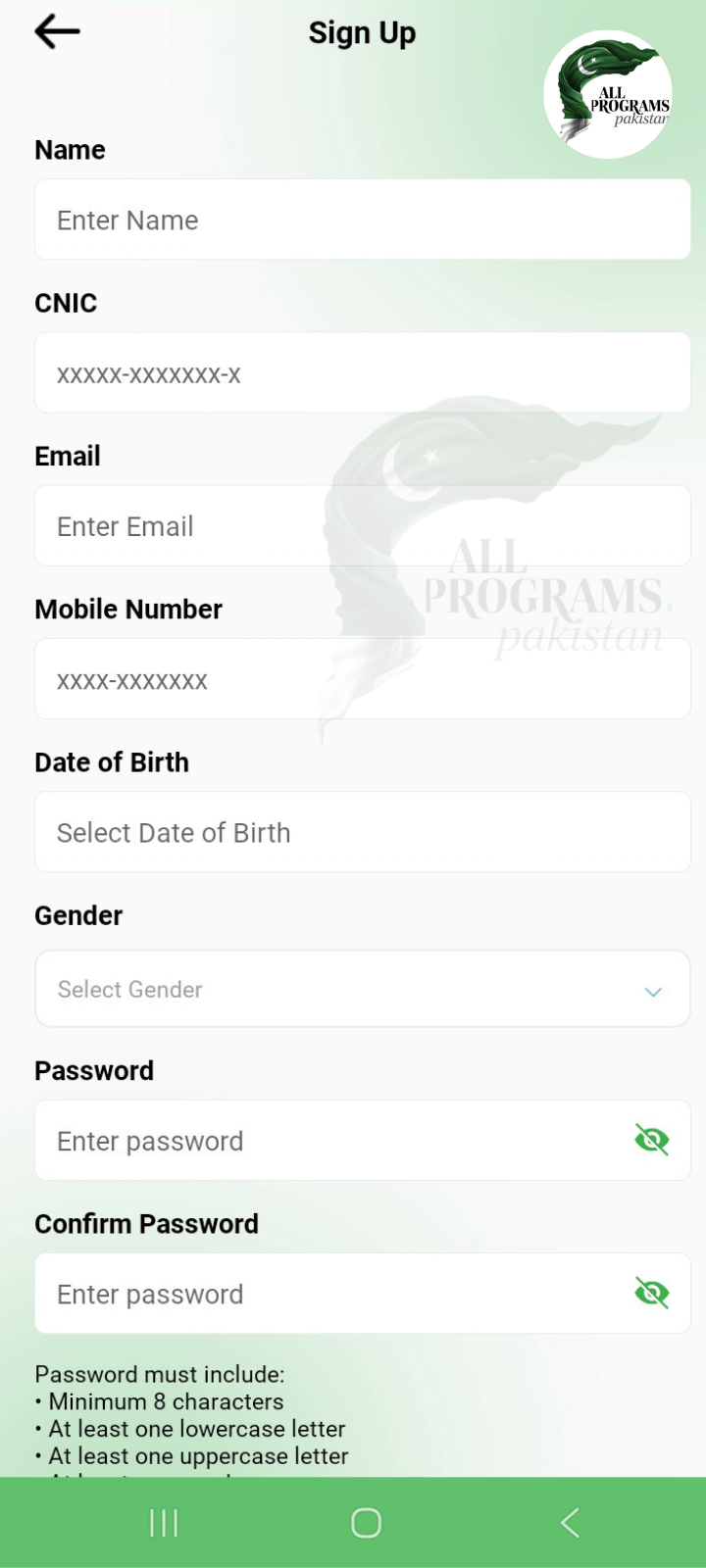Toggle visibility of the entered password
Image resolution: width=706 pixels, height=1568 pixels.
click(x=652, y=1139)
